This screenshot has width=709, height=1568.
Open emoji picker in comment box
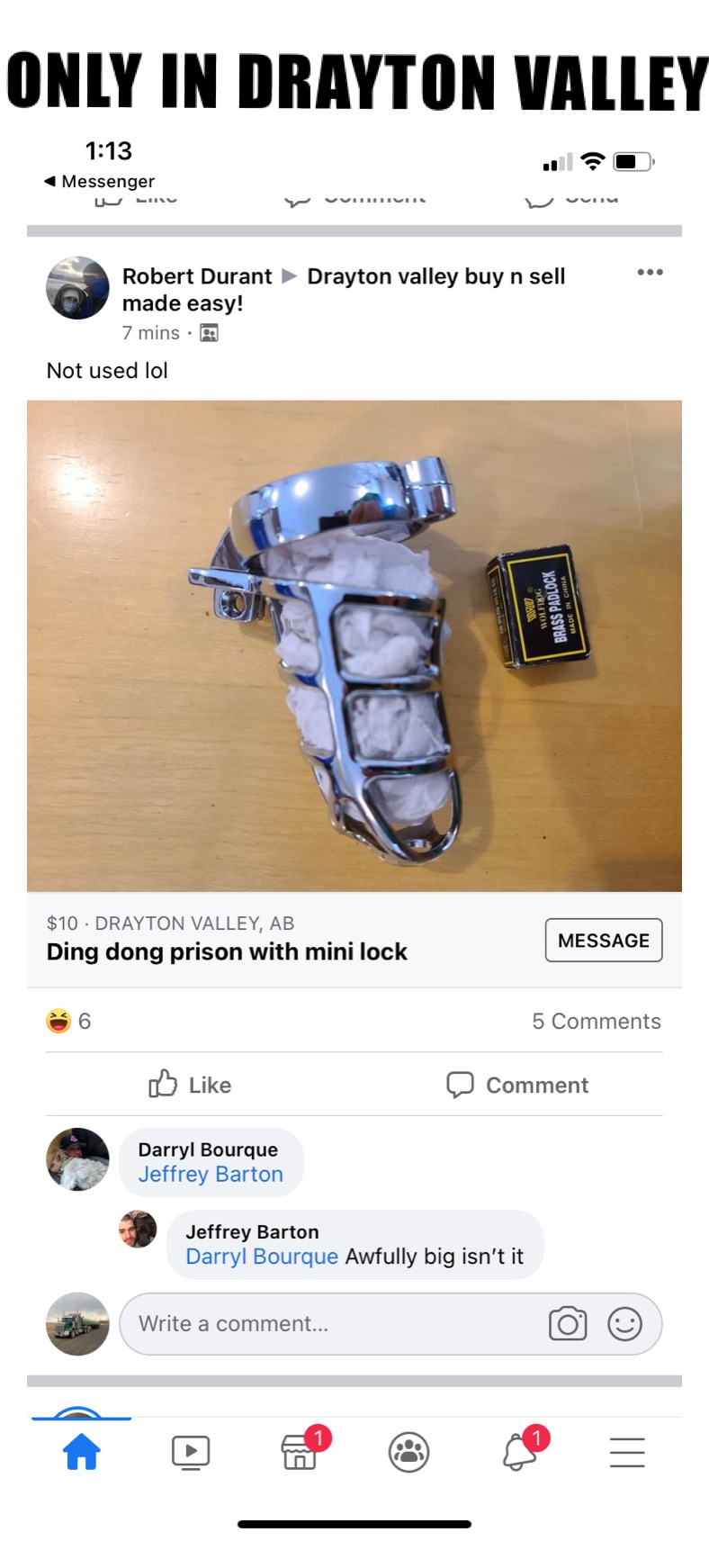[x=624, y=1323]
